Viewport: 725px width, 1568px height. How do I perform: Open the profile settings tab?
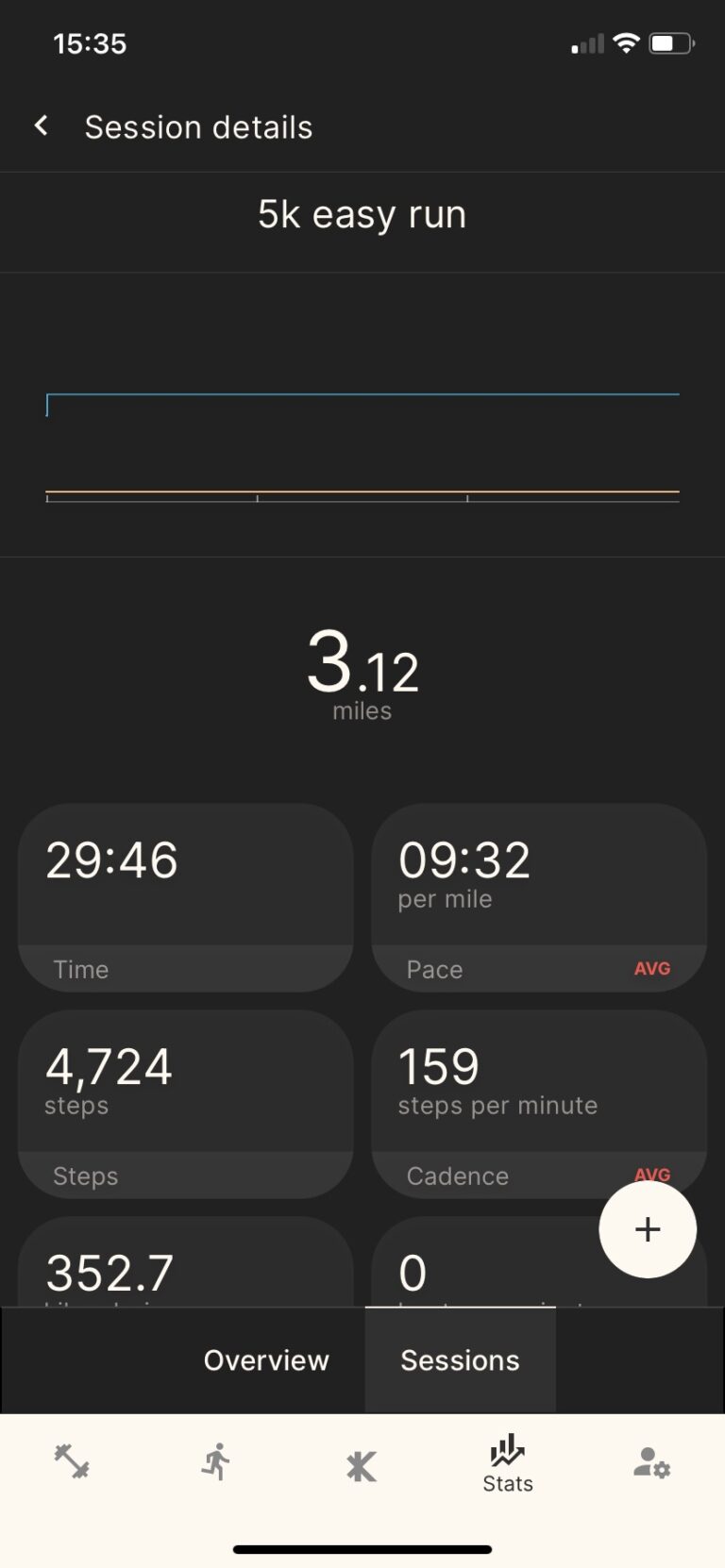[651, 1463]
